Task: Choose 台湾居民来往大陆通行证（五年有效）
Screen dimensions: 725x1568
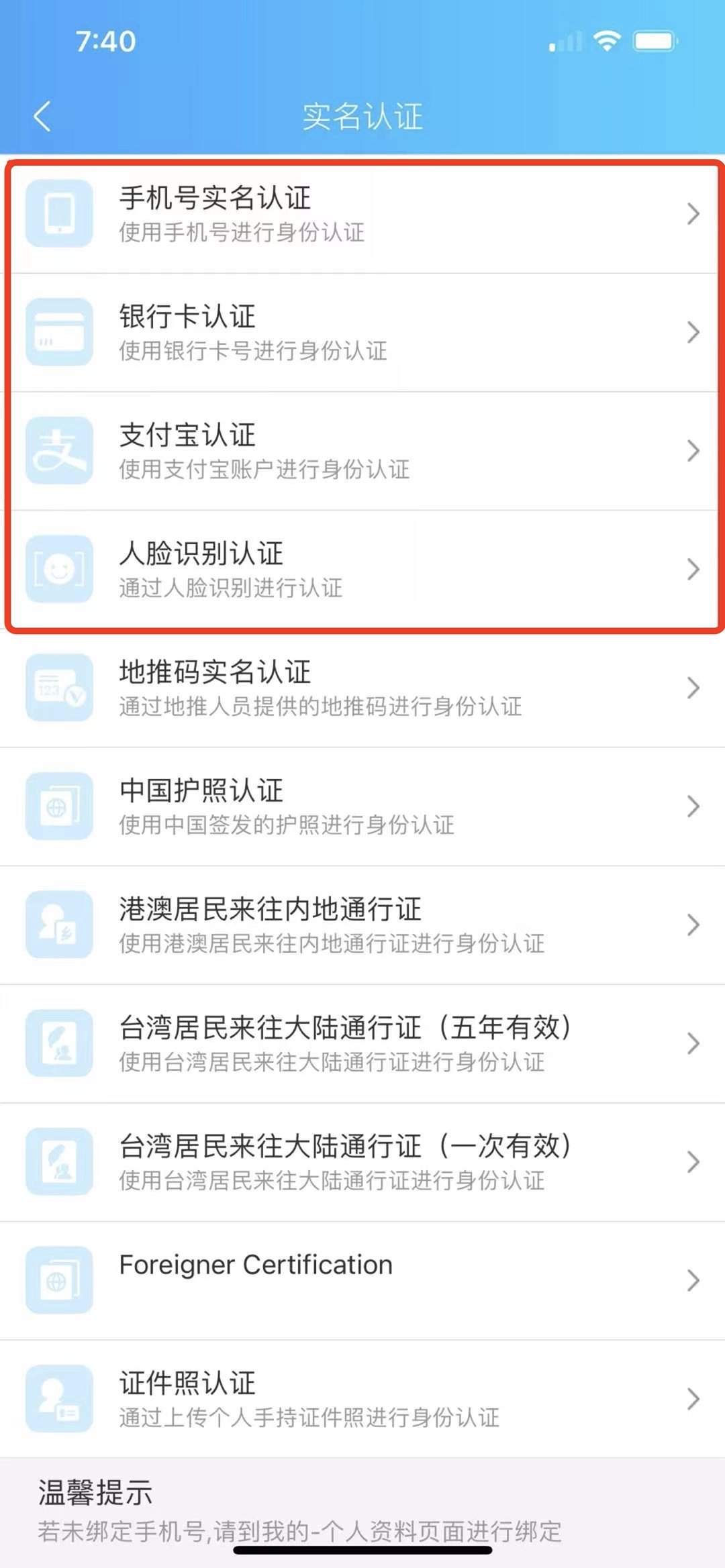Action: [x=362, y=1043]
